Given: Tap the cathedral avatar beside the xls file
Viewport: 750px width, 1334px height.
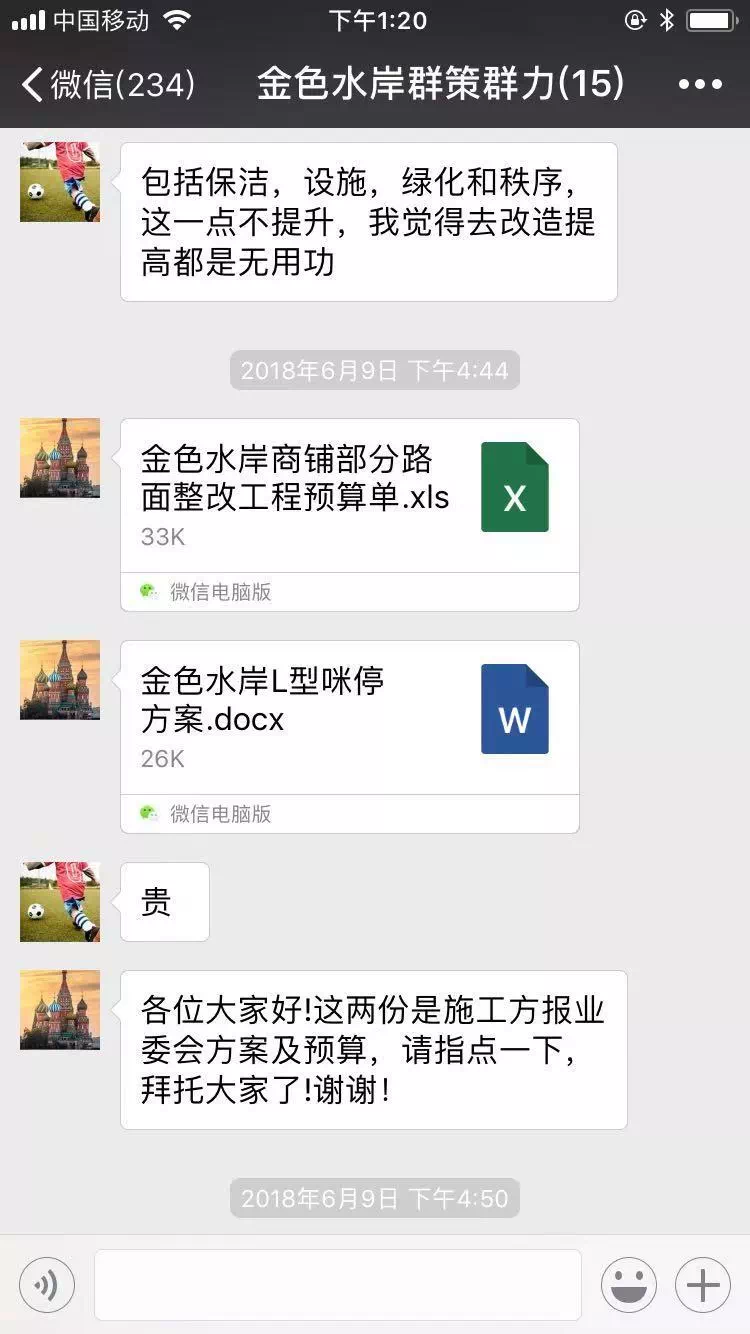Looking at the screenshot, I should [x=60, y=458].
